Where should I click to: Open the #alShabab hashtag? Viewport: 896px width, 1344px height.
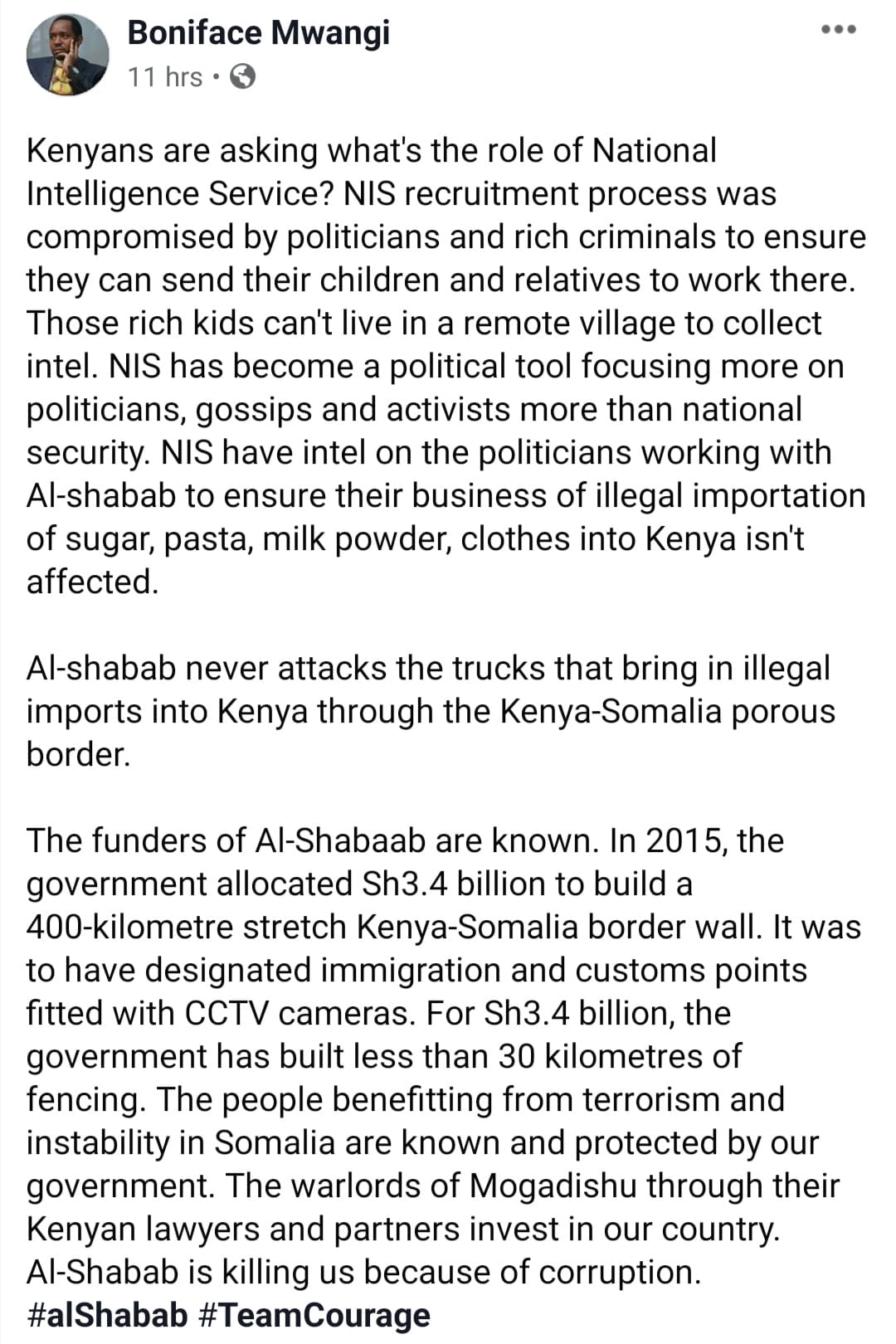[x=108, y=1315]
